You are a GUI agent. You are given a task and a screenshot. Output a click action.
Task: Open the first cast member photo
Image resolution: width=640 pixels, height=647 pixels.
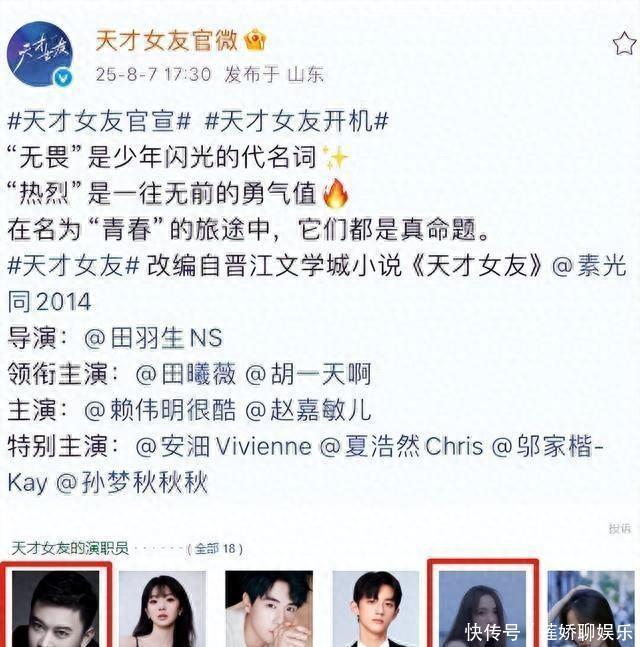point(59,605)
